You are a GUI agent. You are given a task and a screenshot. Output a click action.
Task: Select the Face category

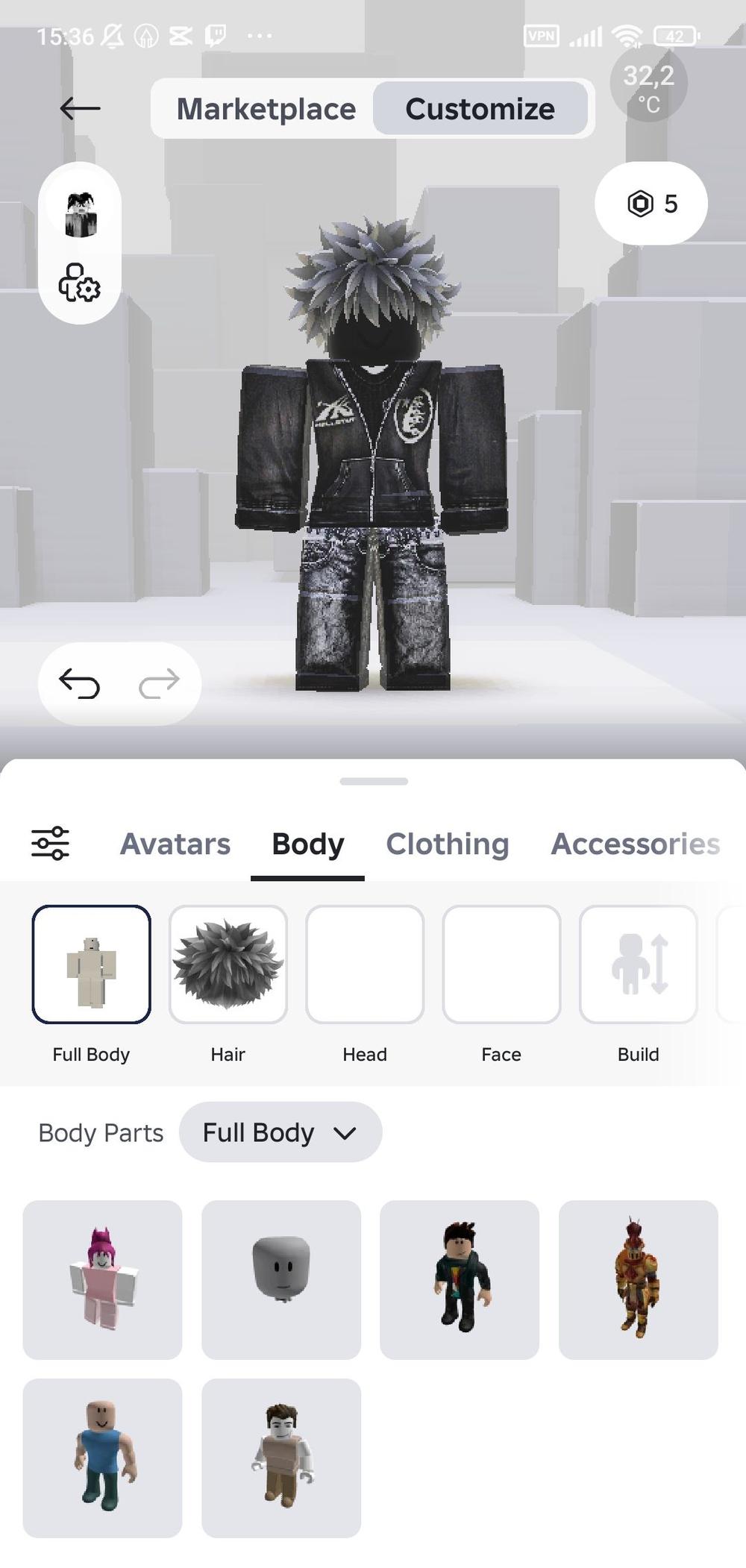[x=501, y=965]
